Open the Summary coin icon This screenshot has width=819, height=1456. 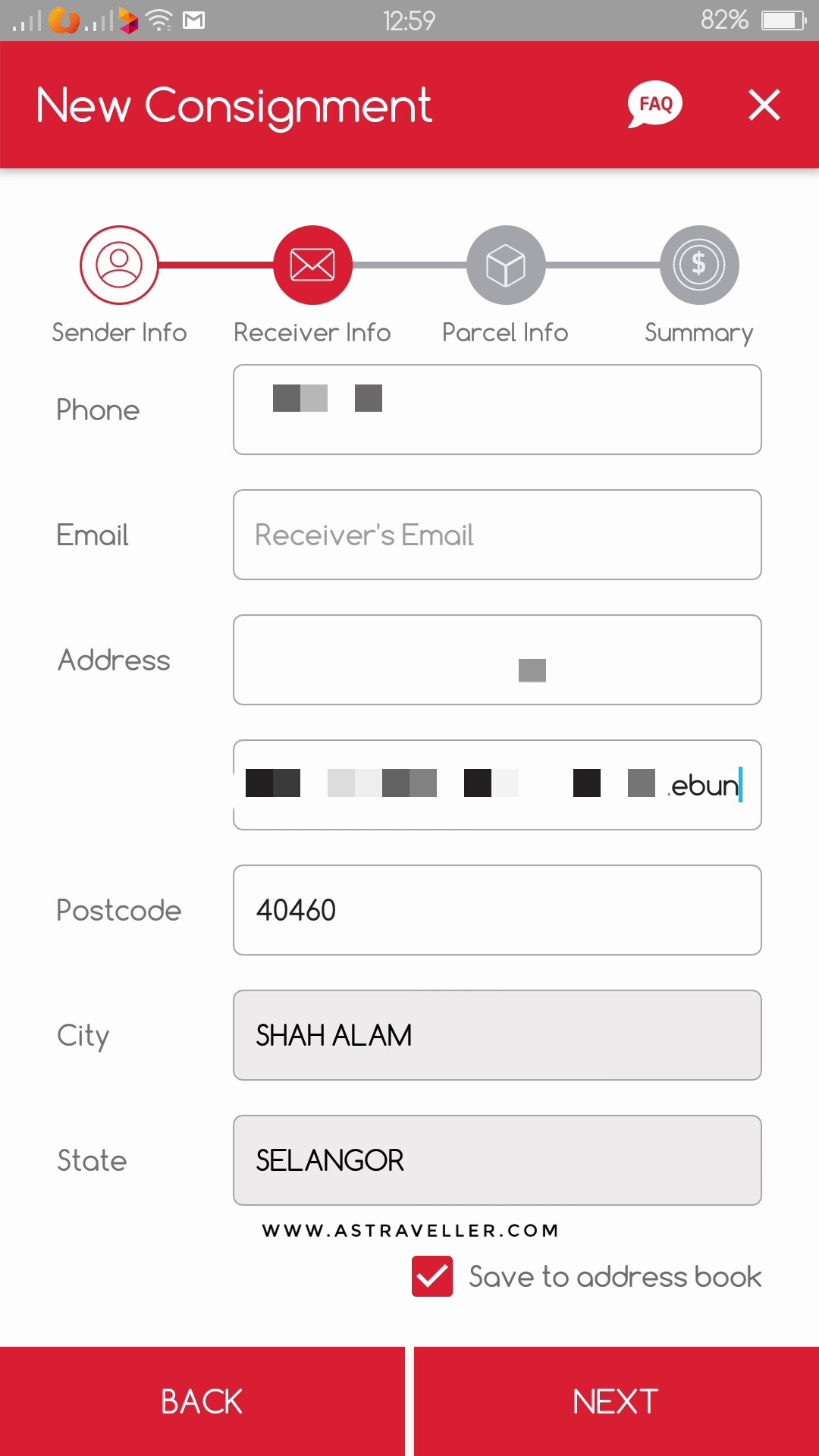(x=698, y=265)
